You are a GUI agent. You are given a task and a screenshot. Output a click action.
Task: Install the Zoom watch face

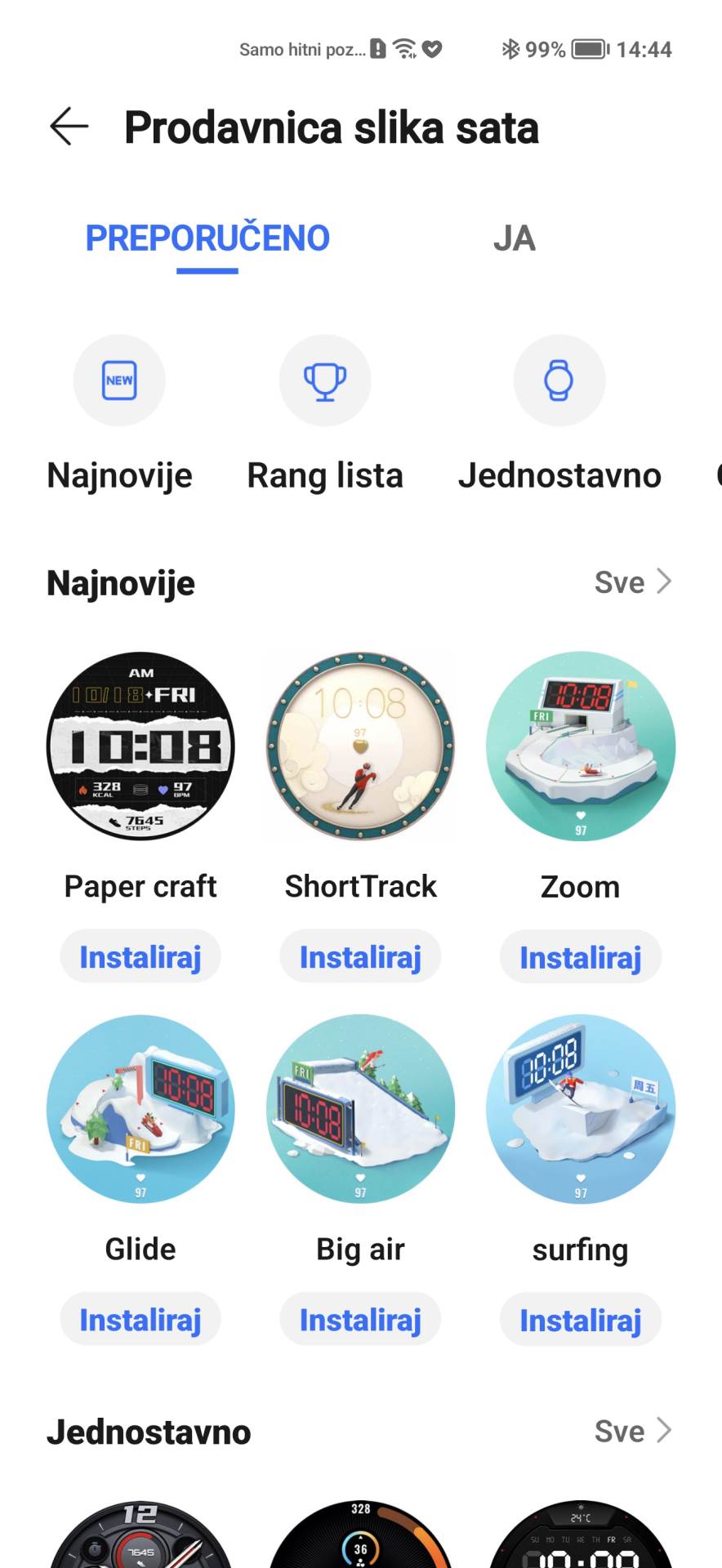pyautogui.click(x=581, y=957)
